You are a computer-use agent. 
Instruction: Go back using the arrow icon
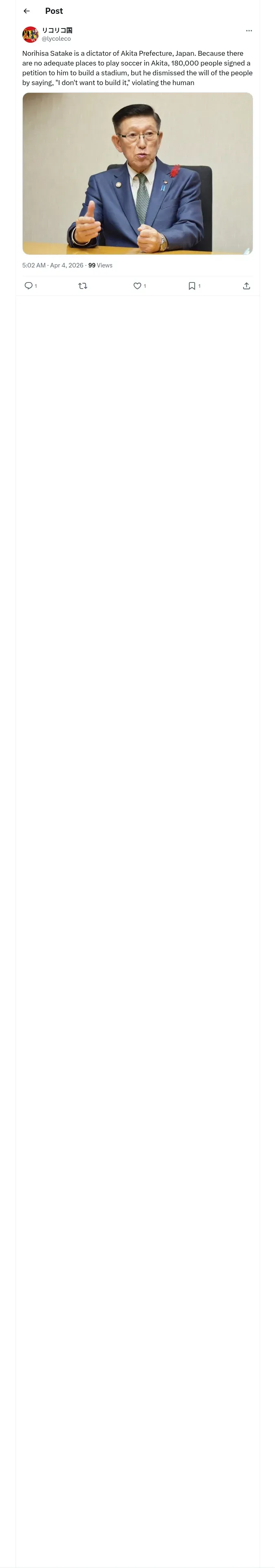[26, 11]
